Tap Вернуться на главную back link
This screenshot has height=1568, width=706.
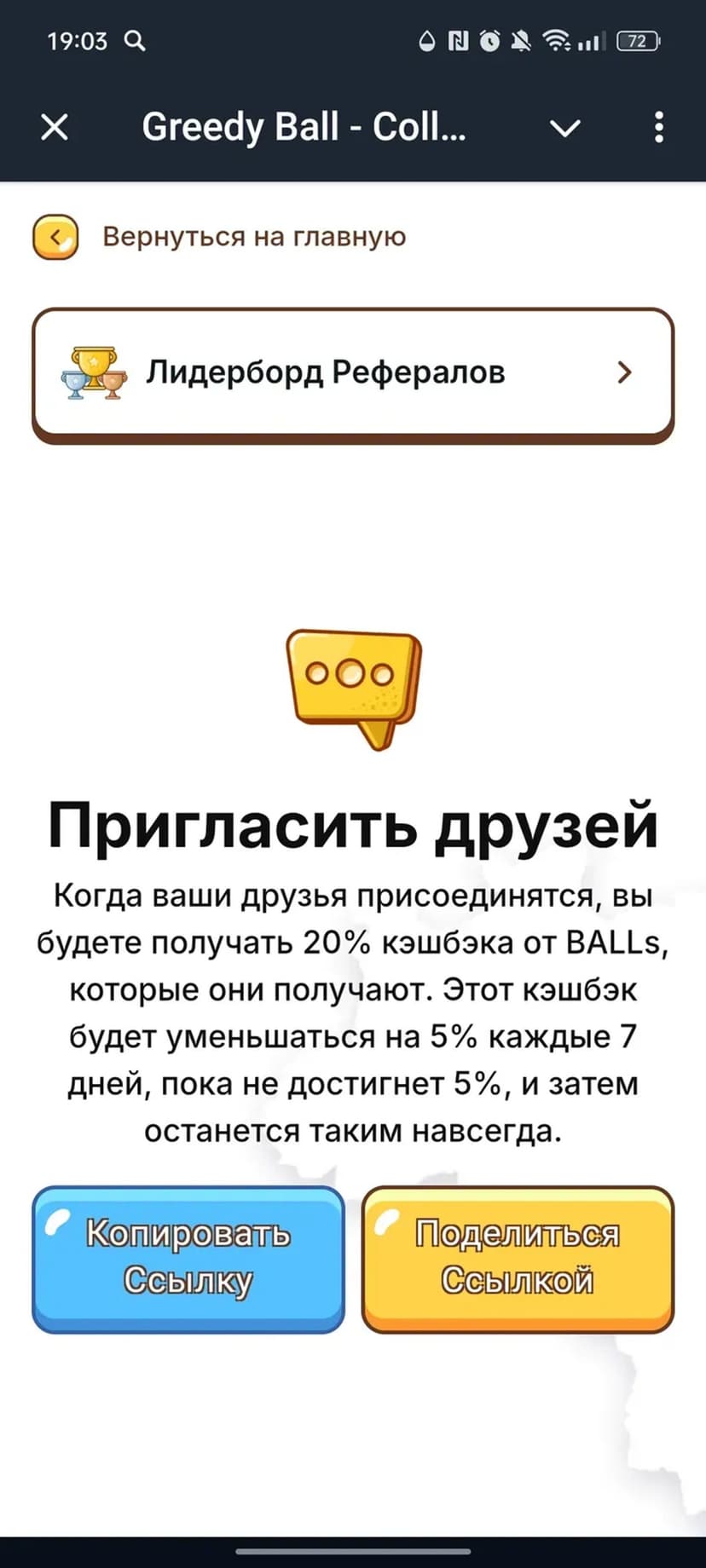coord(253,236)
